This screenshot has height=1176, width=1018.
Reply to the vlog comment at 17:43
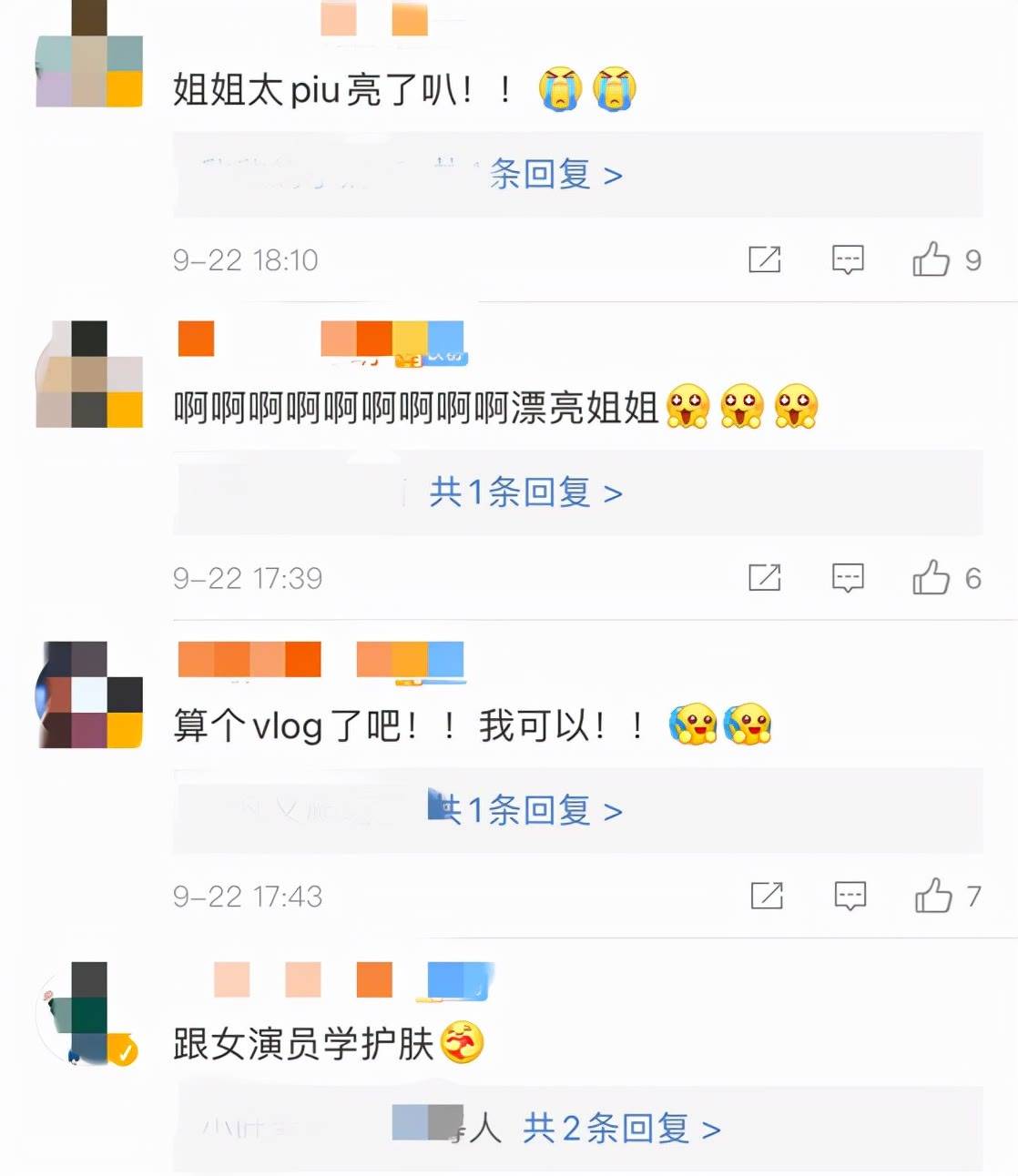(850, 897)
